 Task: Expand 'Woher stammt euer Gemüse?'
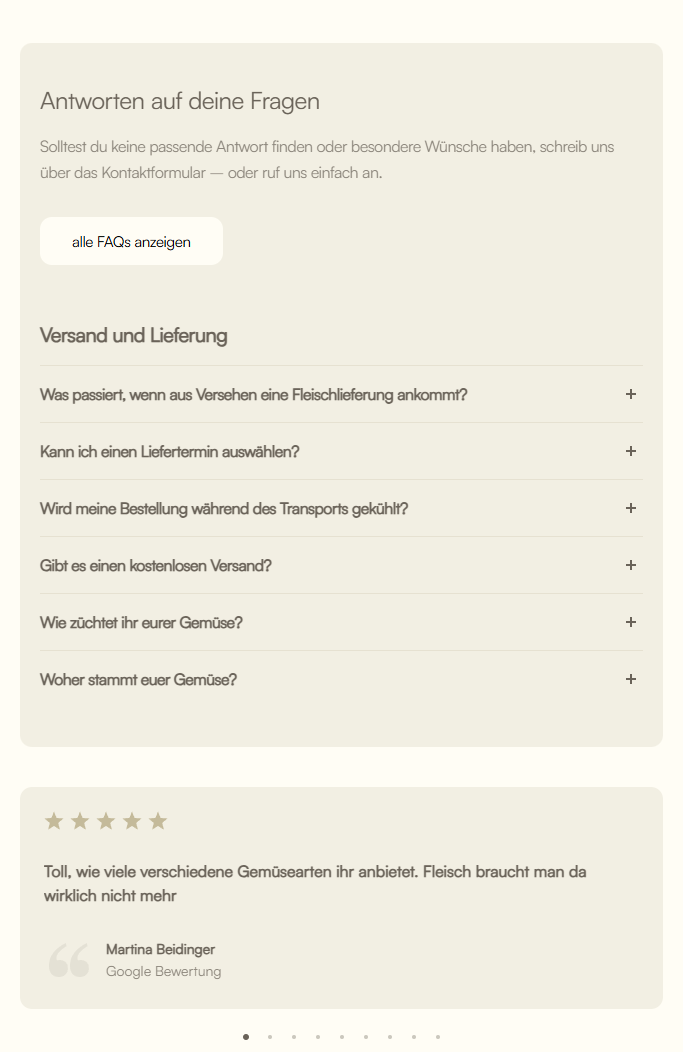630,679
